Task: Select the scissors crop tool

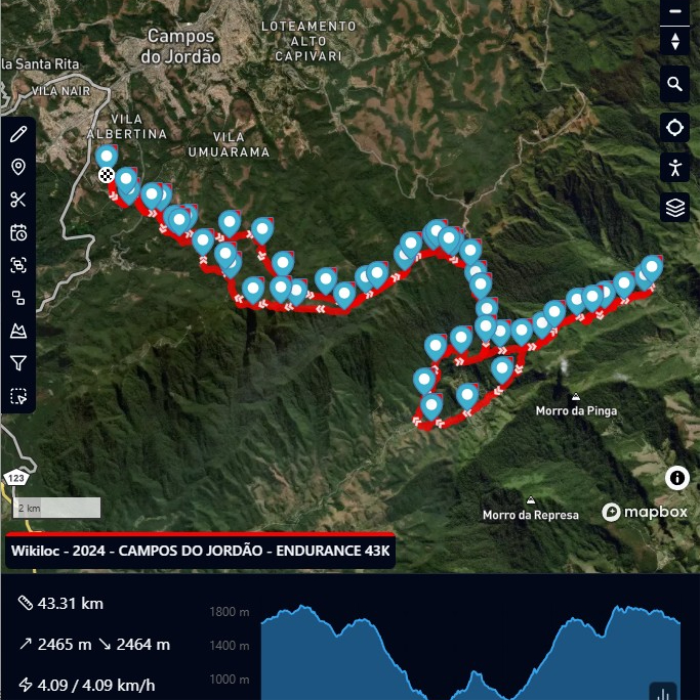Action: click(18, 199)
